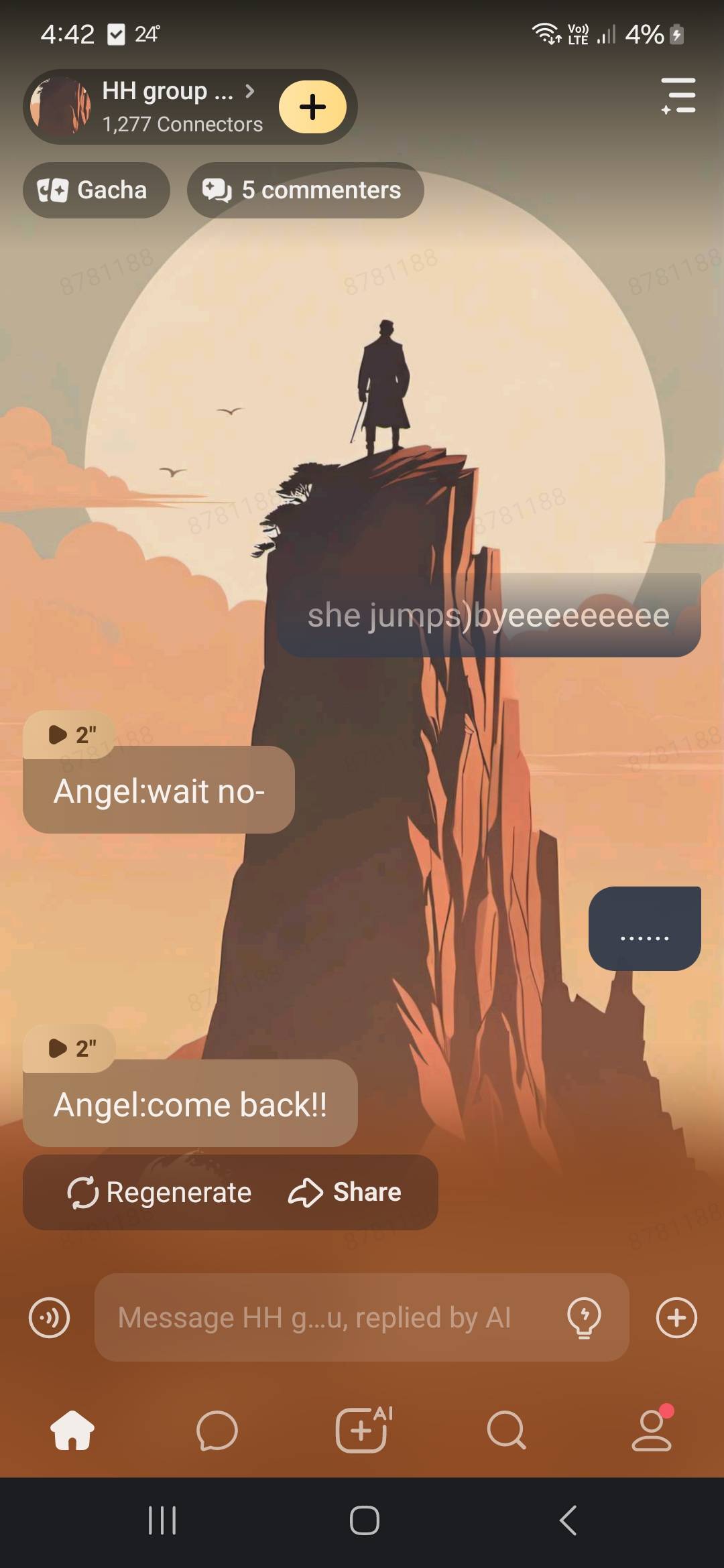
Task: Open the plus attachments button beside input
Action: point(676,1317)
